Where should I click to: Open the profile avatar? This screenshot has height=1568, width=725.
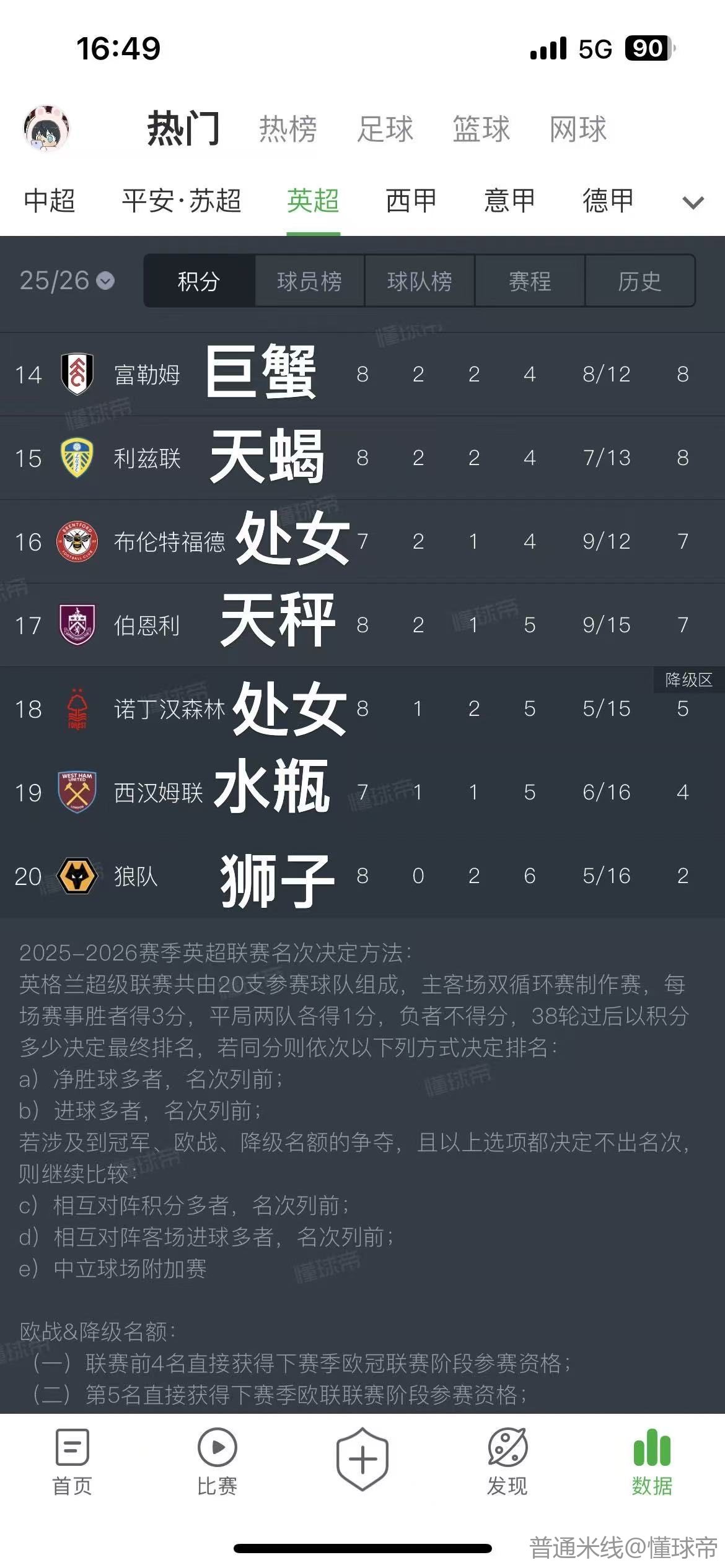(x=47, y=129)
